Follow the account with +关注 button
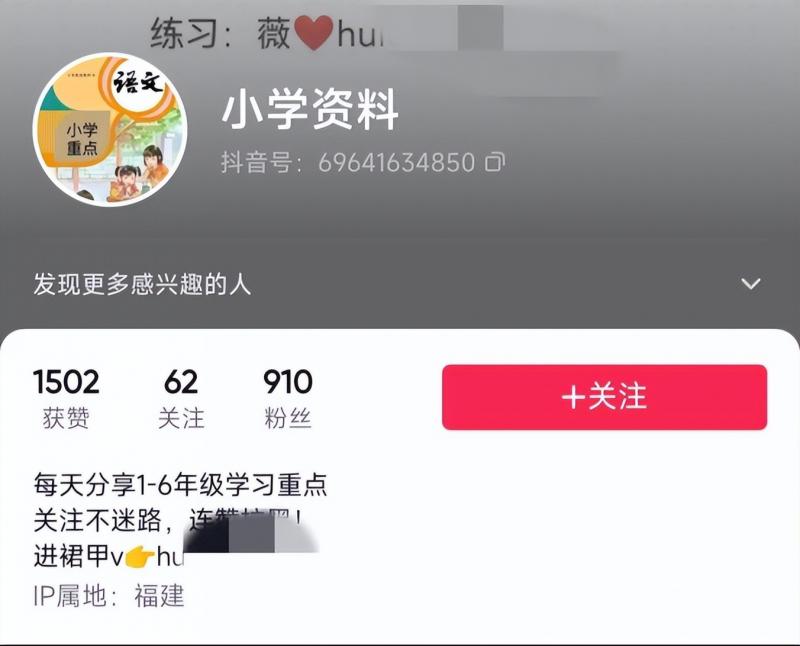 [604, 397]
